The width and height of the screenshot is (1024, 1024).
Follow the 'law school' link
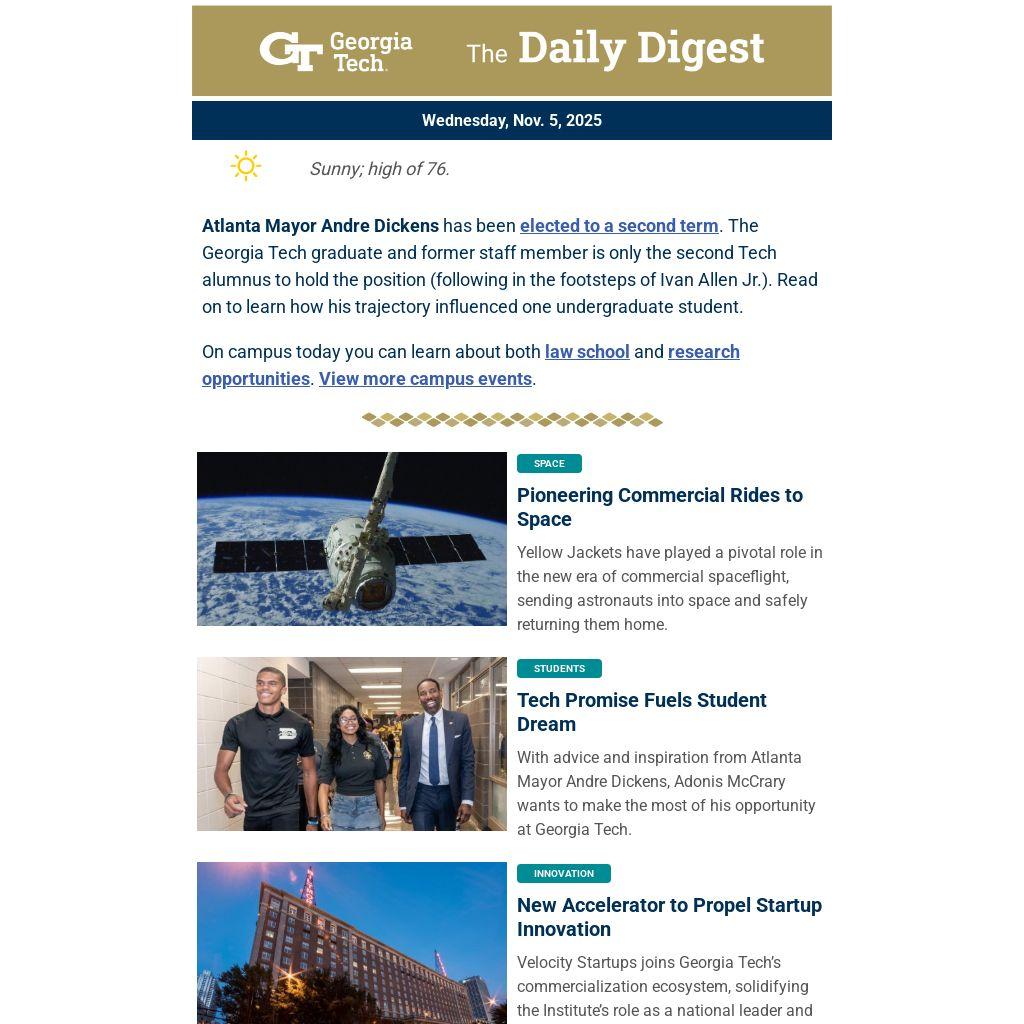tap(587, 352)
